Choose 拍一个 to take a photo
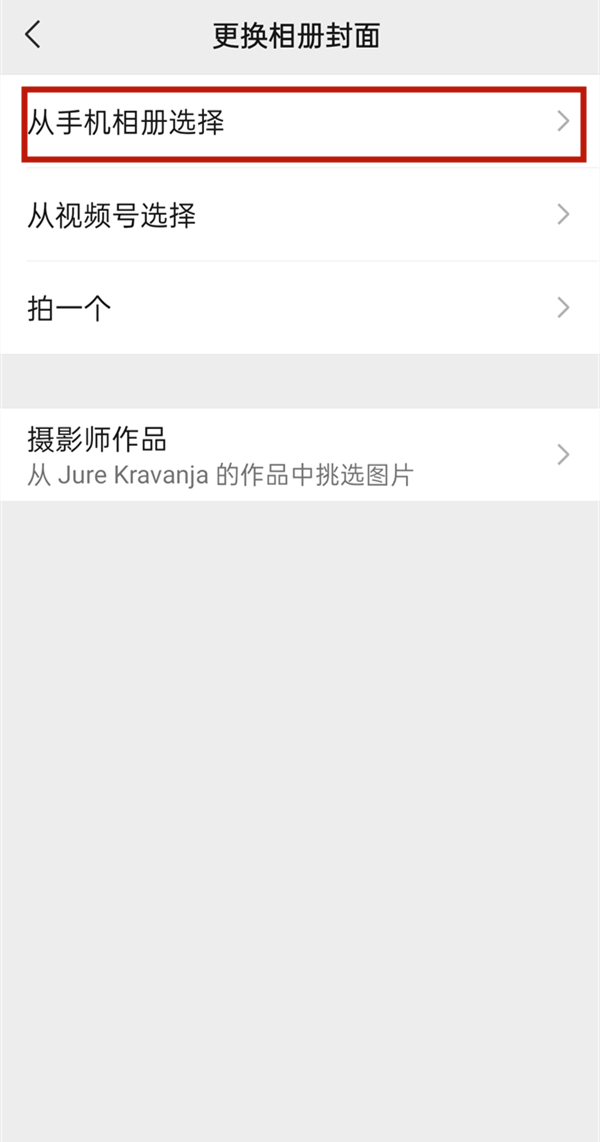 pos(300,307)
